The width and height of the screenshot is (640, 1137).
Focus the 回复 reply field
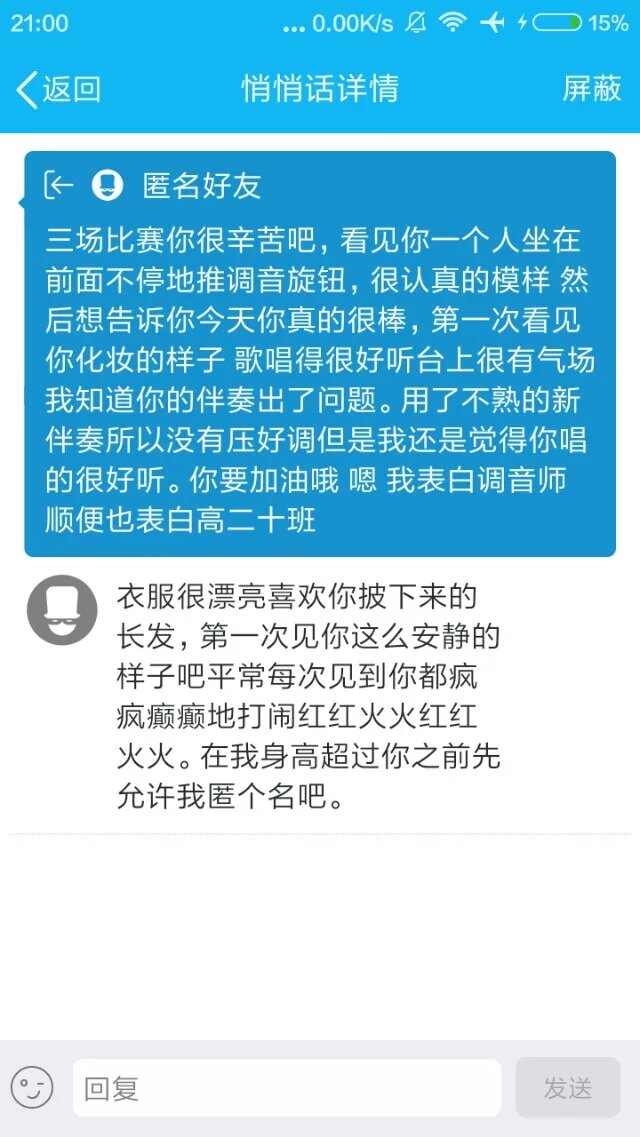click(x=286, y=1088)
